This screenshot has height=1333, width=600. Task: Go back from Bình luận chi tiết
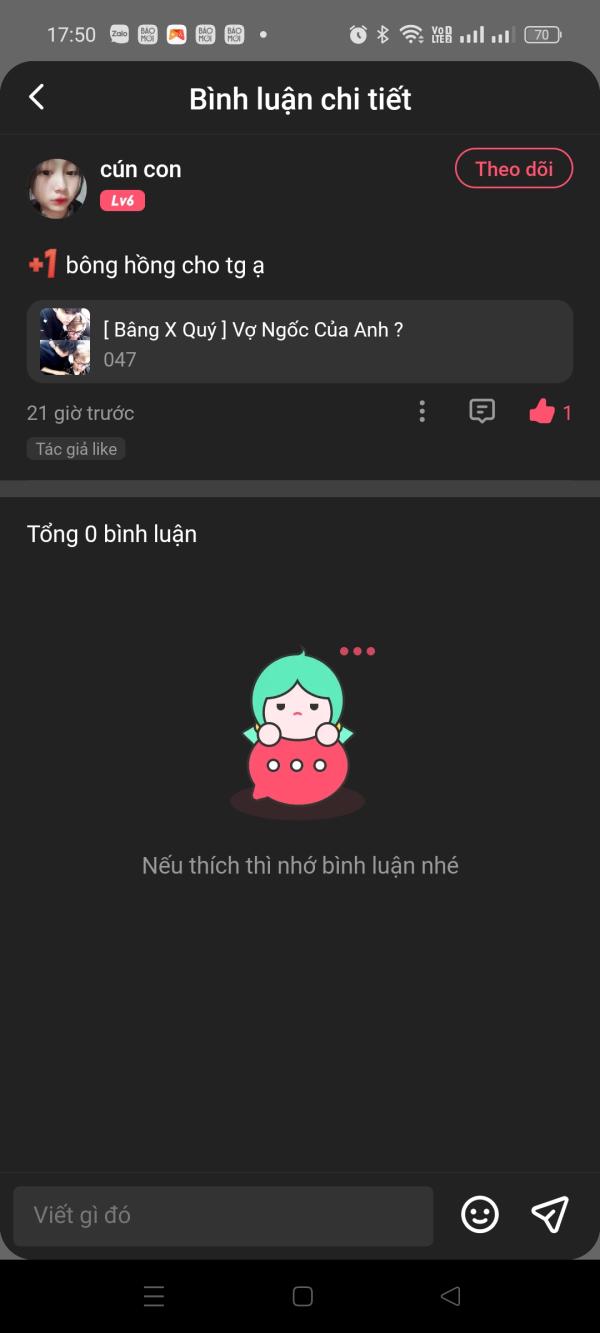point(37,97)
